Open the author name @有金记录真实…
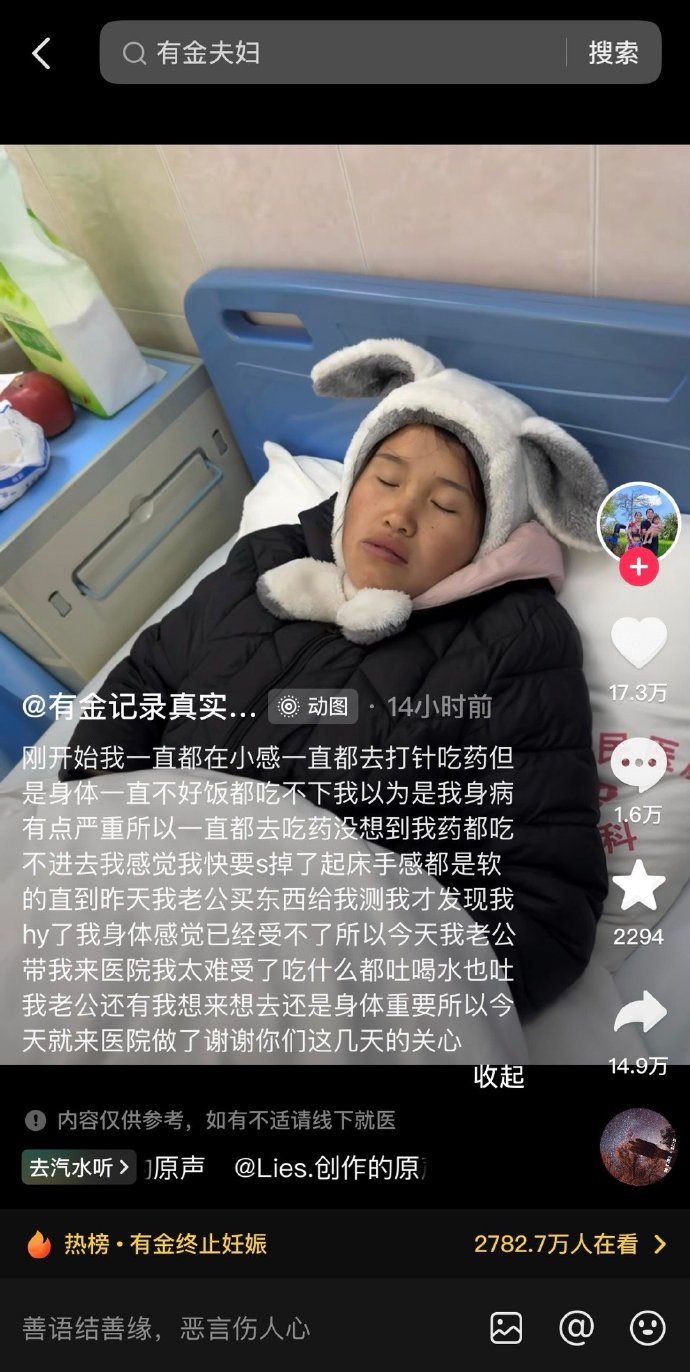The width and height of the screenshot is (690, 1372). click(x=140, y=707)
